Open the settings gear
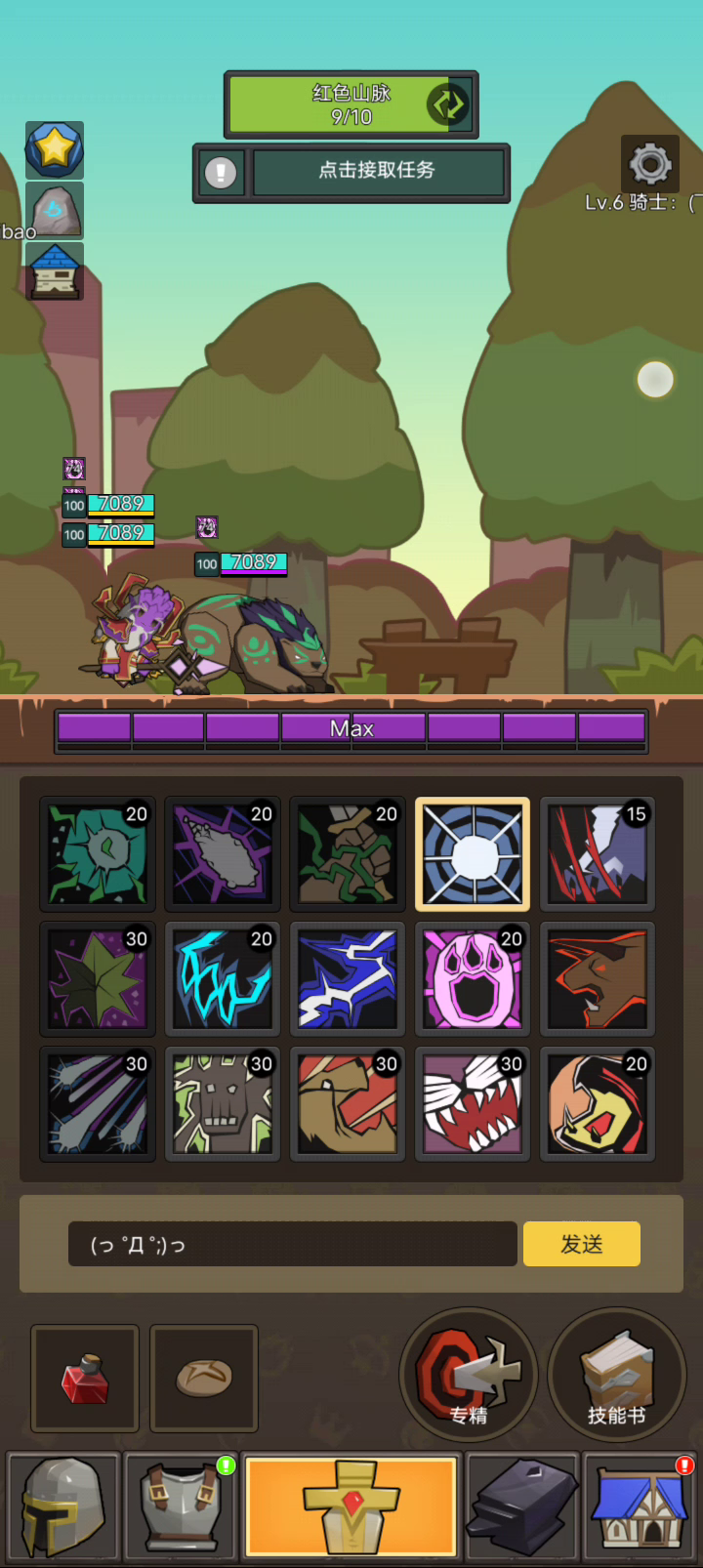Screen dimensions: 703x1568 pyautogui.click(x=650, y=163)
